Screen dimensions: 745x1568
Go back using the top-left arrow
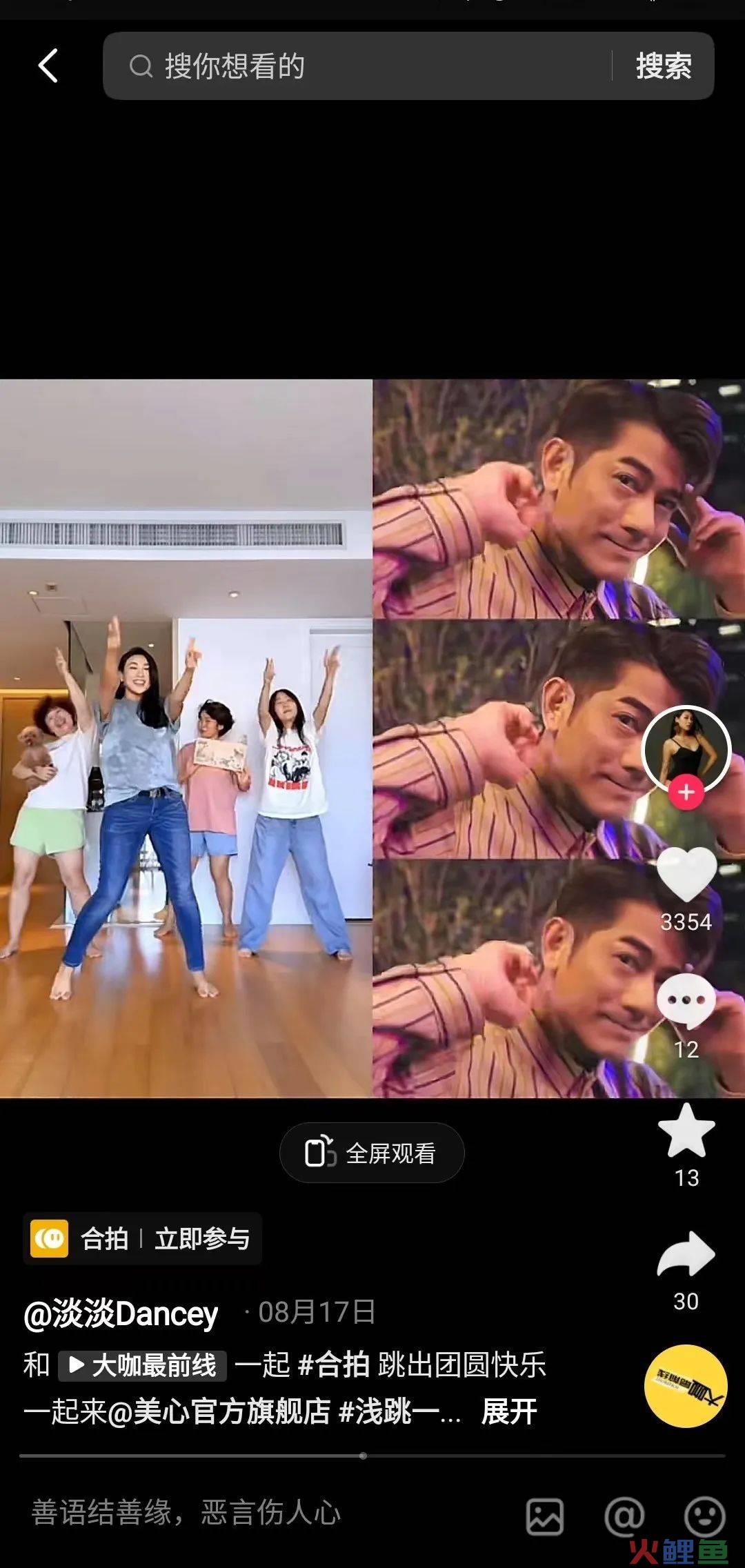point(48,66)
